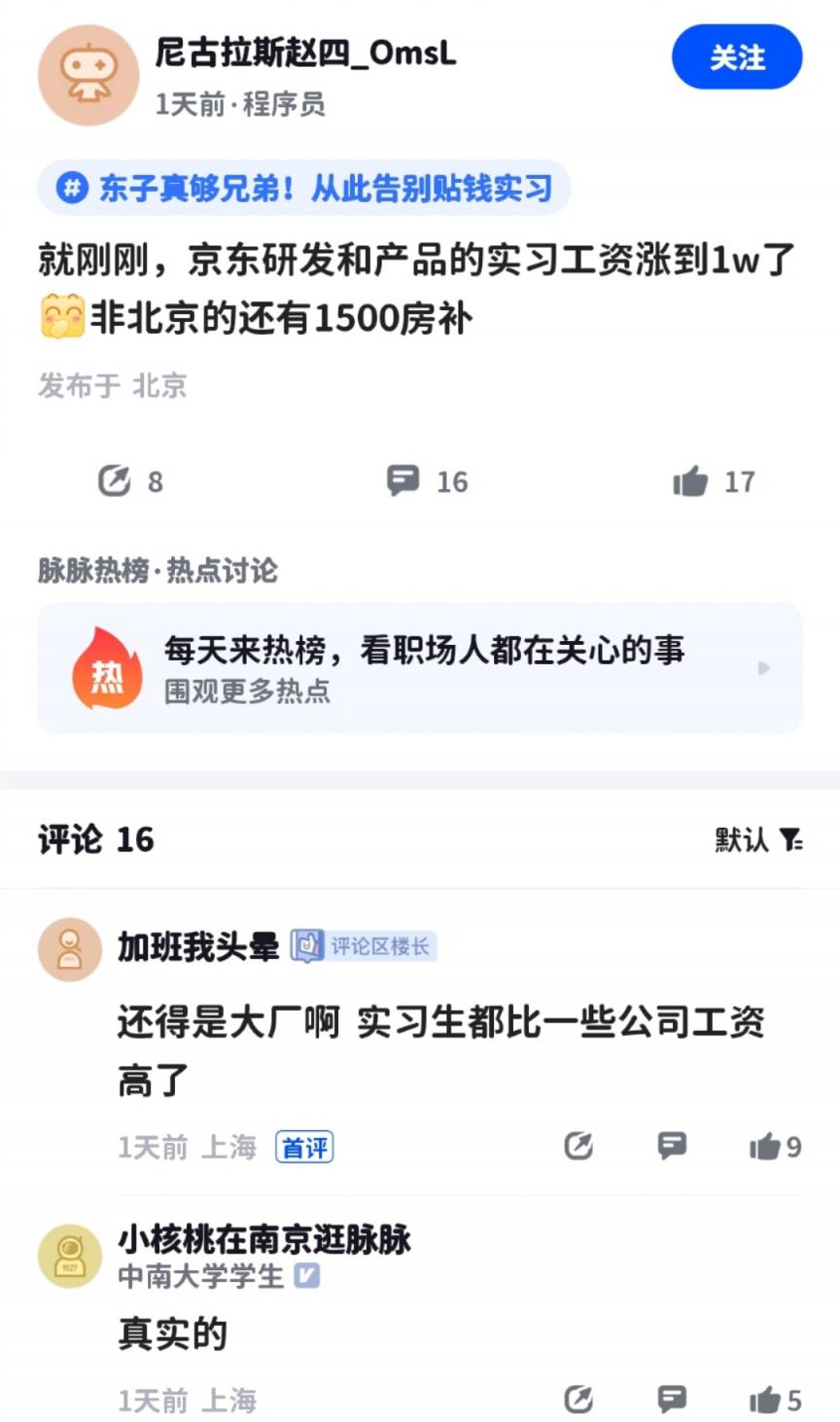
Task: Like the post with 17 likes
Action: [x=690, y=480]
